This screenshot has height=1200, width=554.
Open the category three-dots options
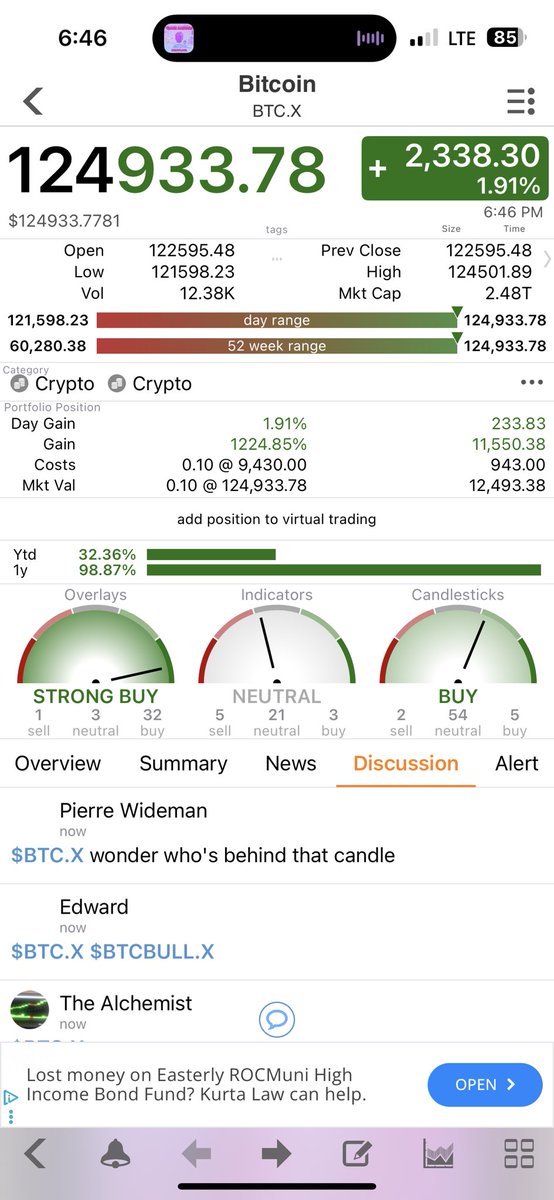531,383
